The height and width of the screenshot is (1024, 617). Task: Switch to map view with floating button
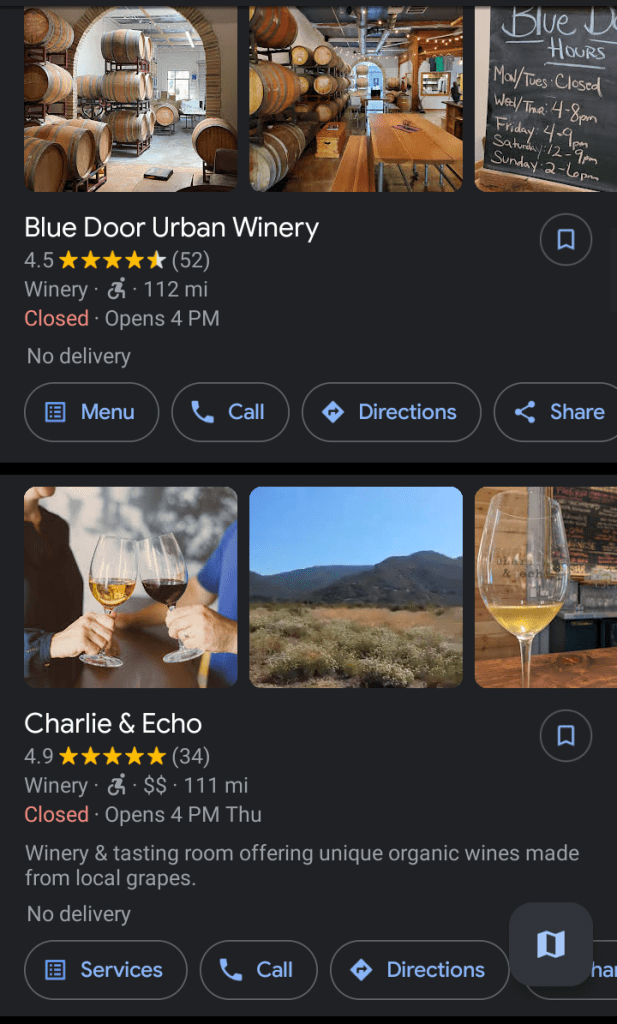551,944
